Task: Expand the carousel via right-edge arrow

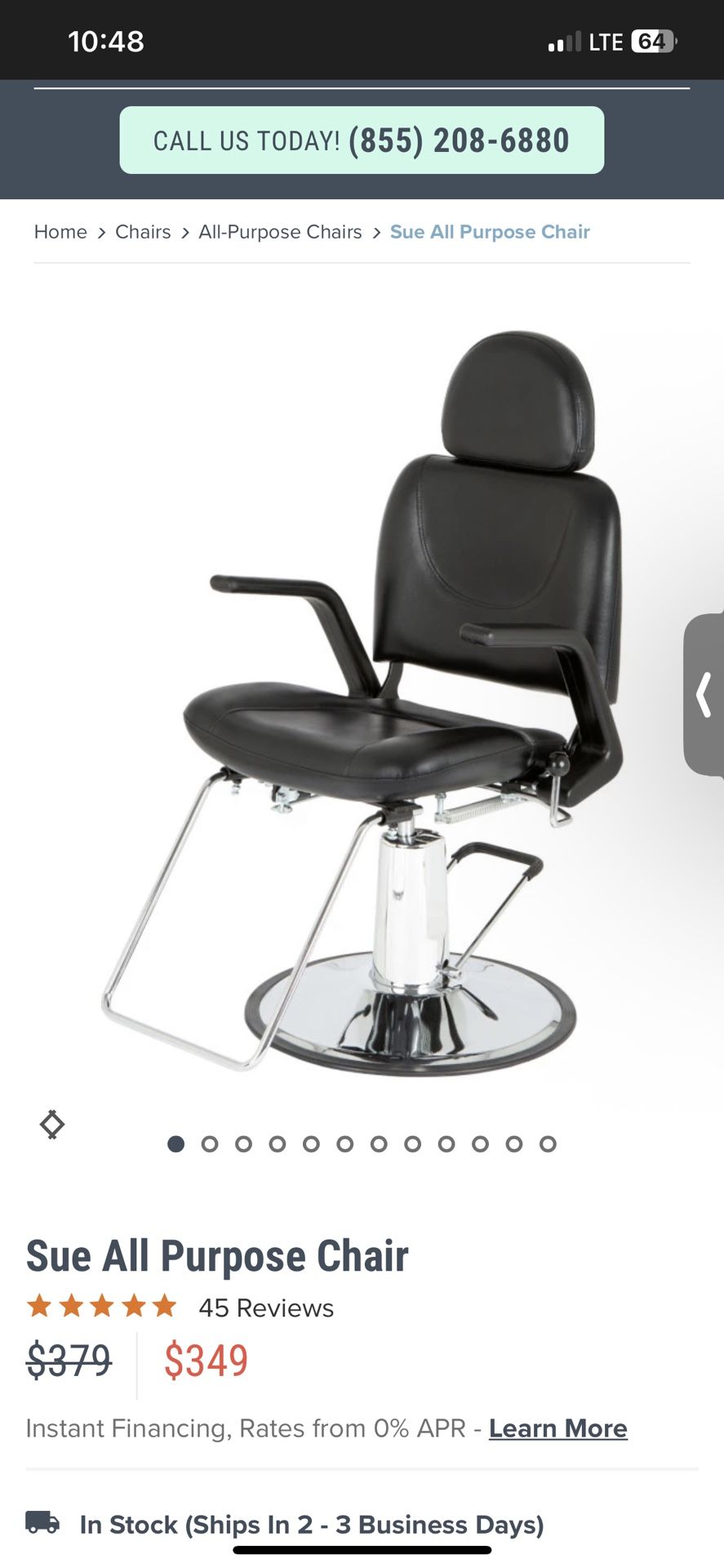Action: click(x=705, y=694)
